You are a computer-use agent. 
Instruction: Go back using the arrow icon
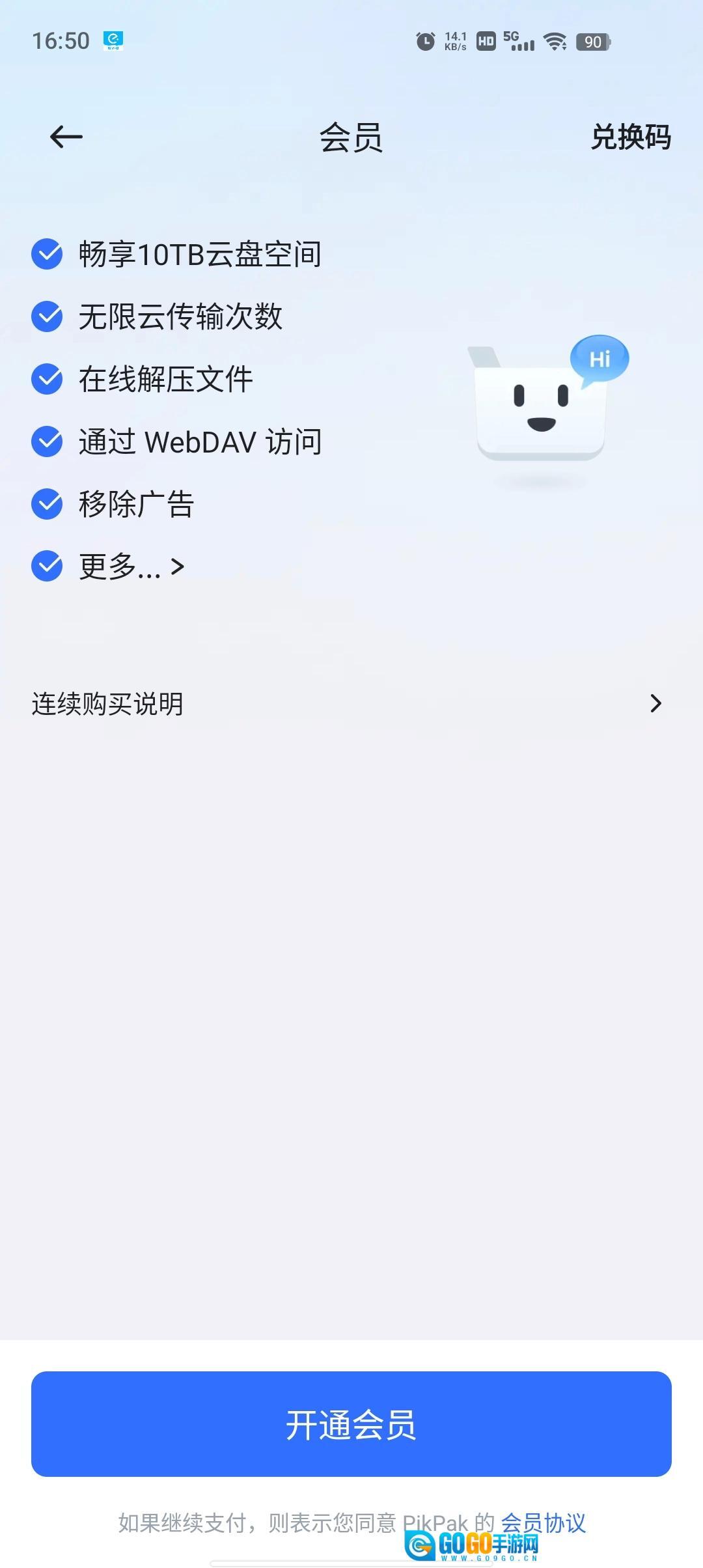click(66, 137)
